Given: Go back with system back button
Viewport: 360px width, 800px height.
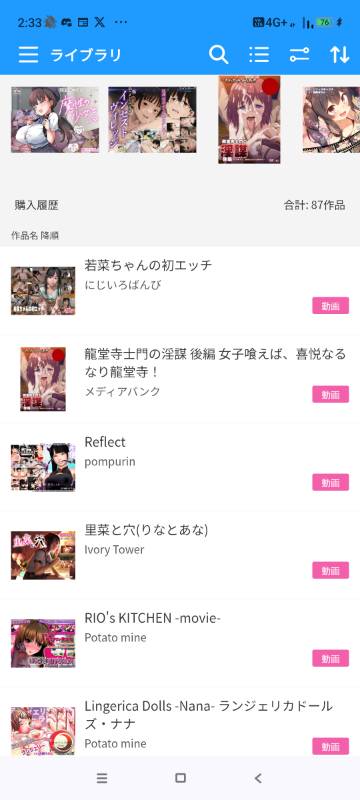Looking at the screenshot, I should 258,778.
